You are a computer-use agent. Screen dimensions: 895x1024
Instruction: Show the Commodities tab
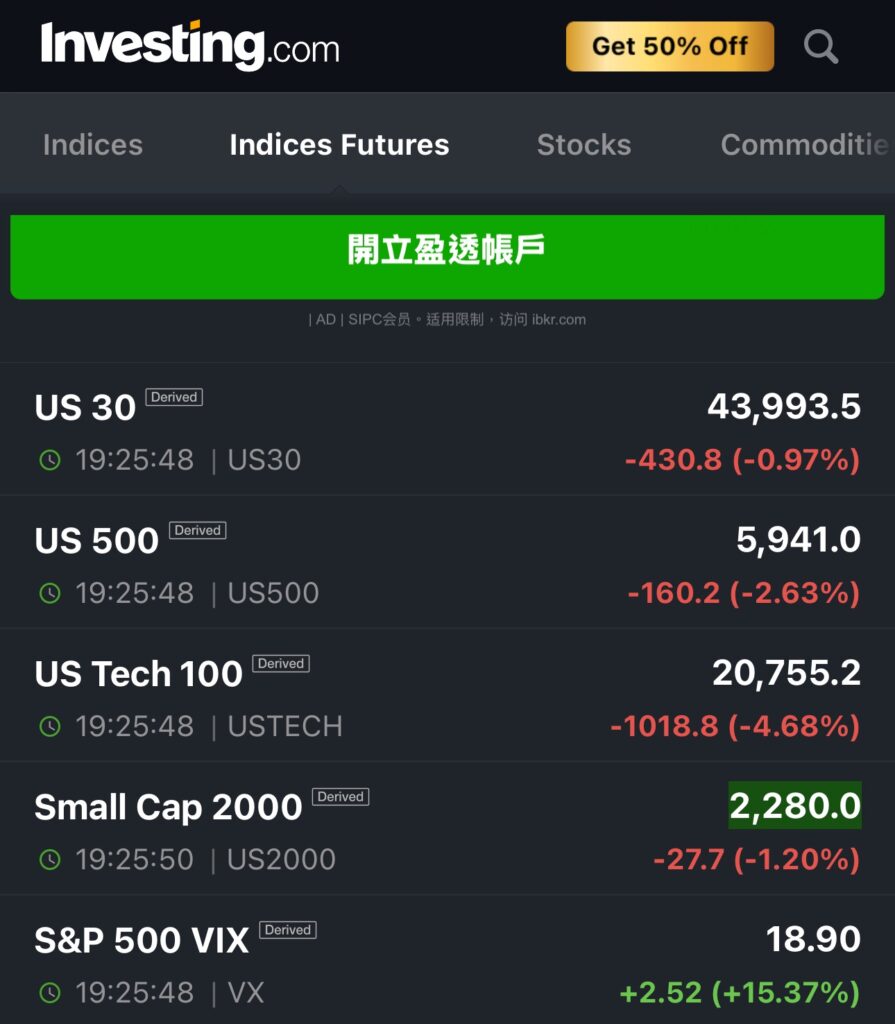(x=804, y=145)
